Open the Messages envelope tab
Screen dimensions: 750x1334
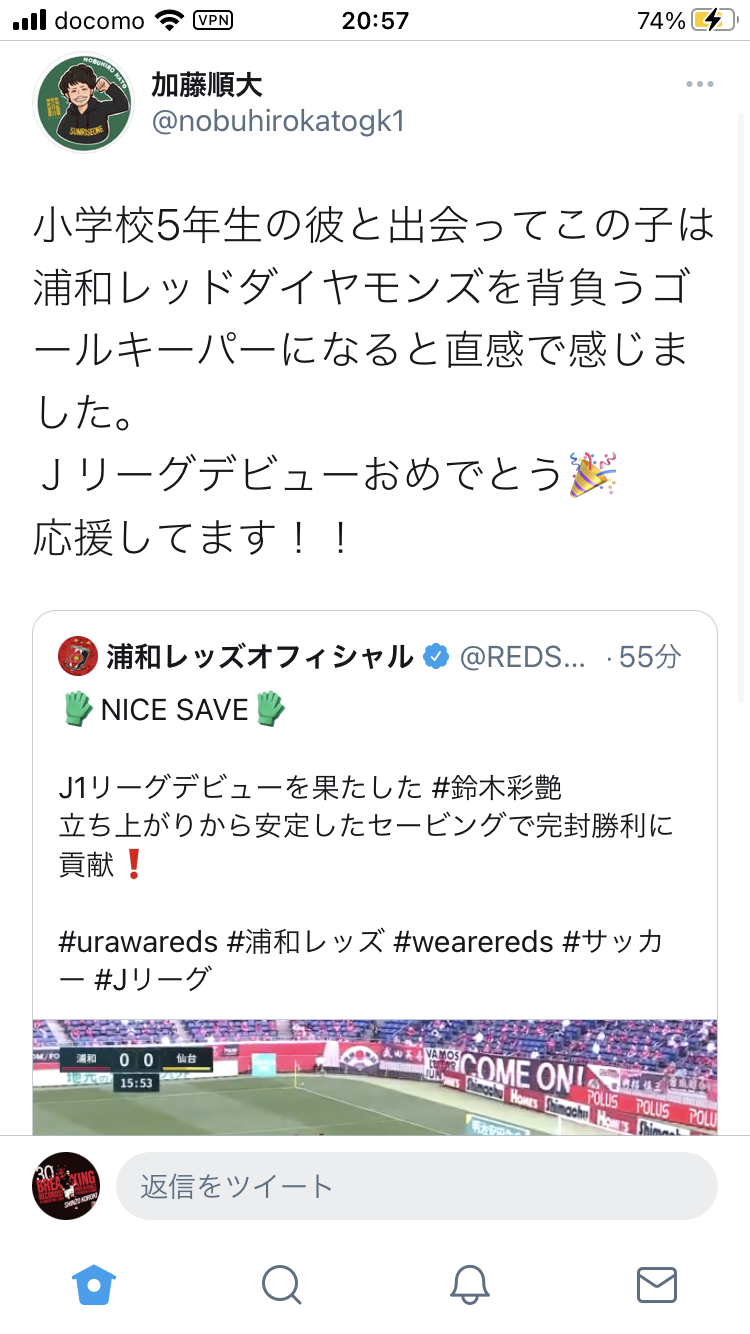[x=657, y=1284]
